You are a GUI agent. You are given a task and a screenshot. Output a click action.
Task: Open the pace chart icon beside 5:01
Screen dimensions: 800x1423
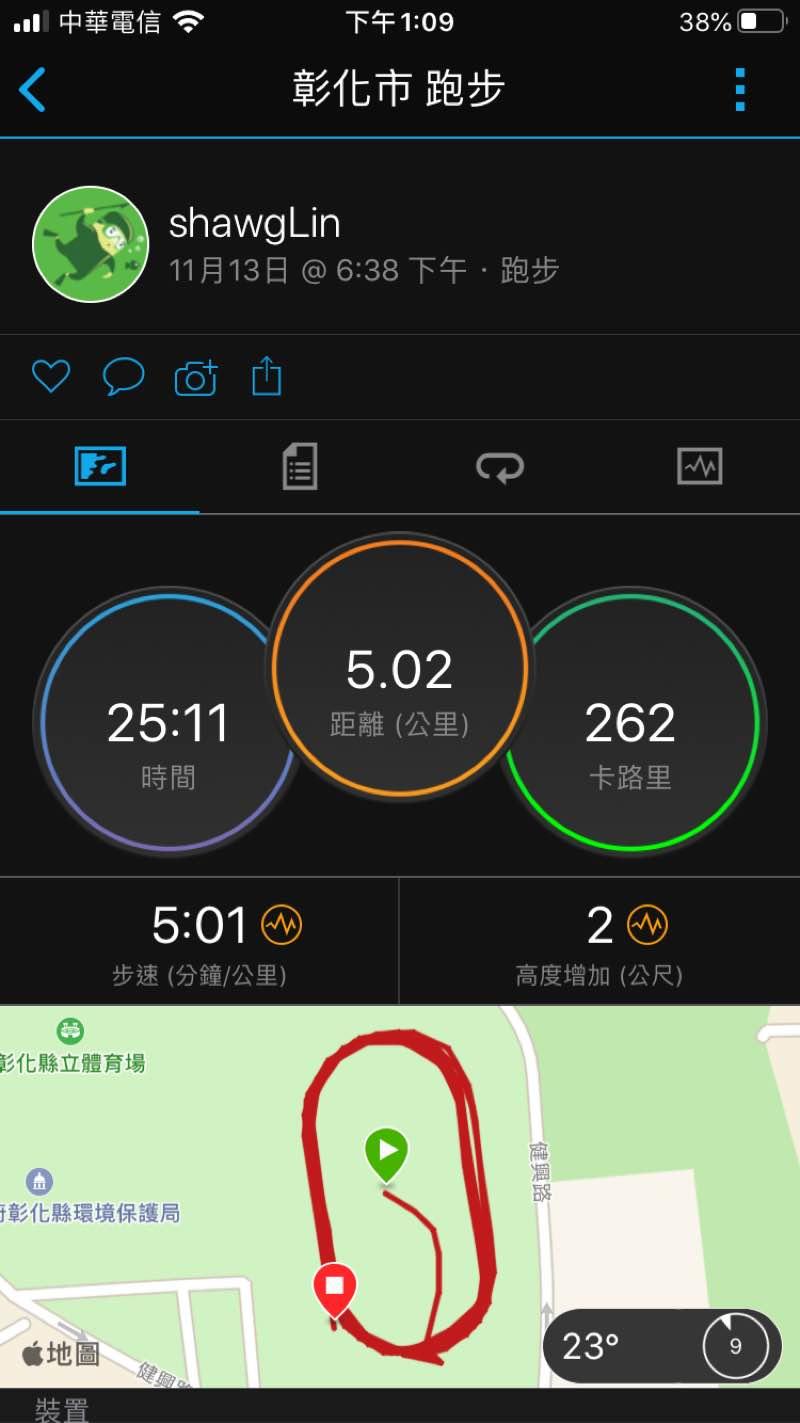[281, 925]
